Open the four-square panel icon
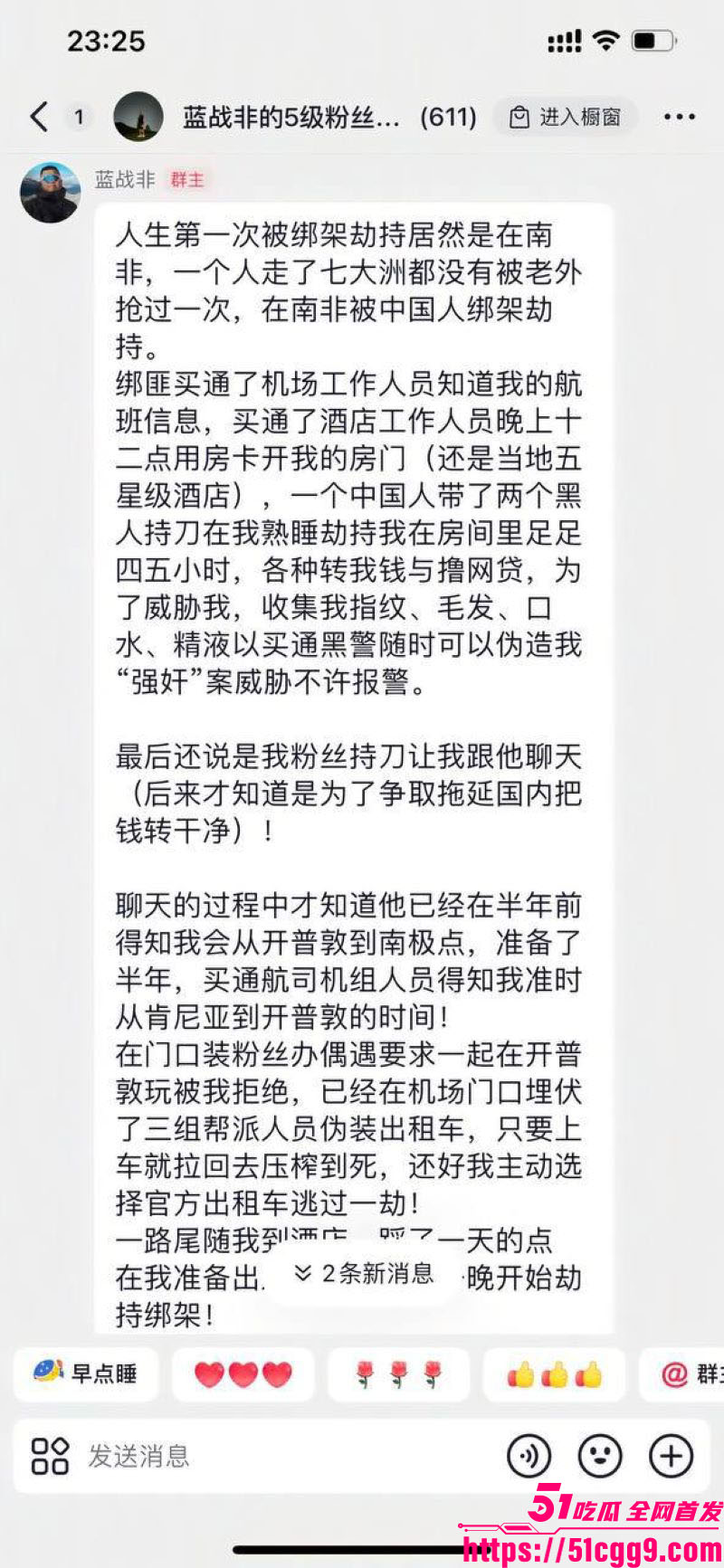Screen dimensions: 724x1568 pyautogui.click(x=50, y=1456)
